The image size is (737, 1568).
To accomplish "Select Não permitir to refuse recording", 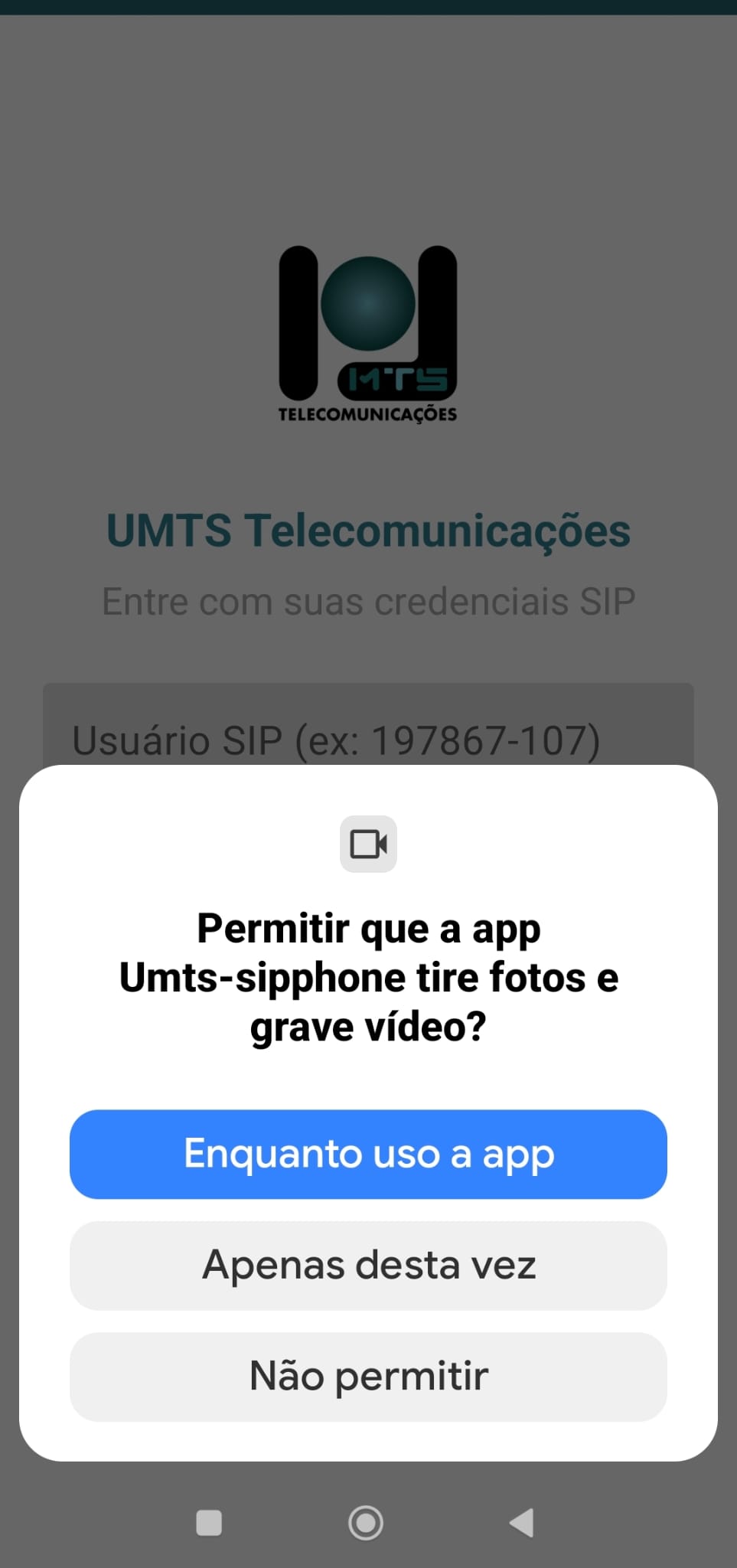I will tap(368, 1376).
